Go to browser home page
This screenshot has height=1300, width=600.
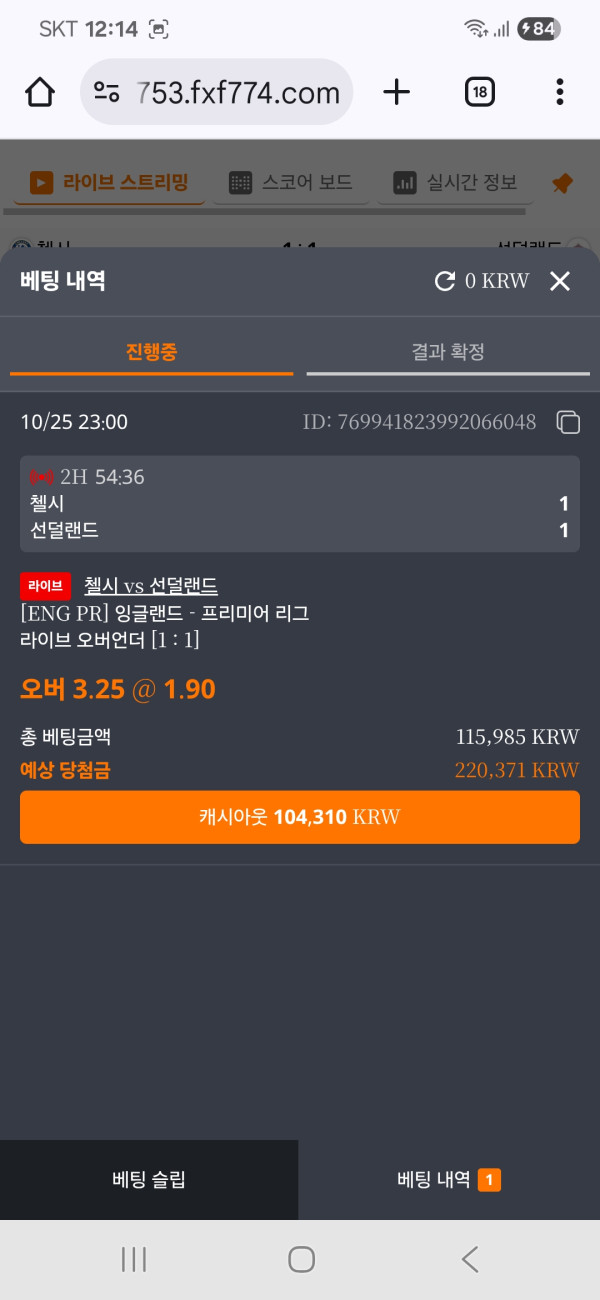click(39, 92)
